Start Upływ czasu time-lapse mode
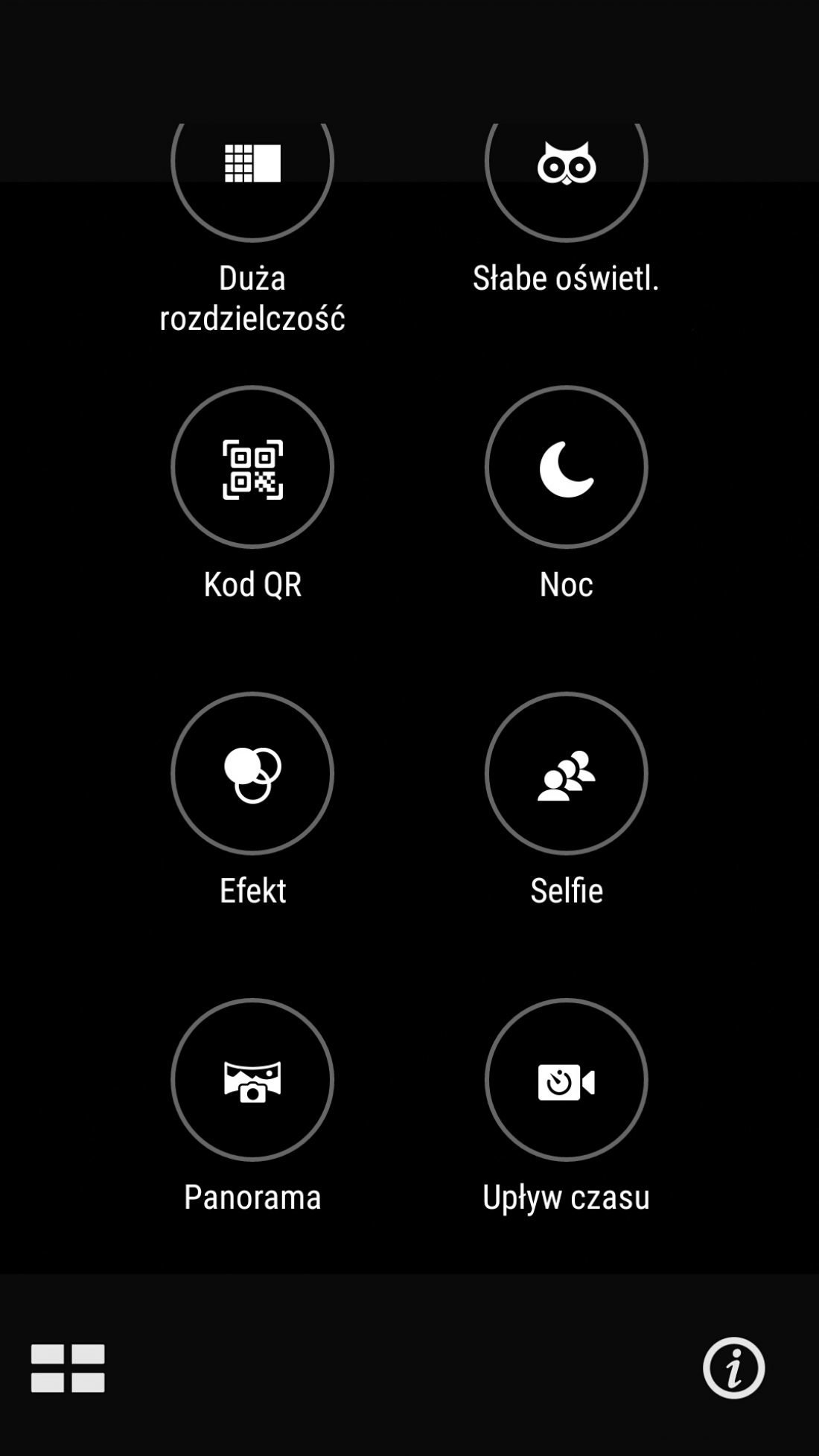 pos(566,1080)
